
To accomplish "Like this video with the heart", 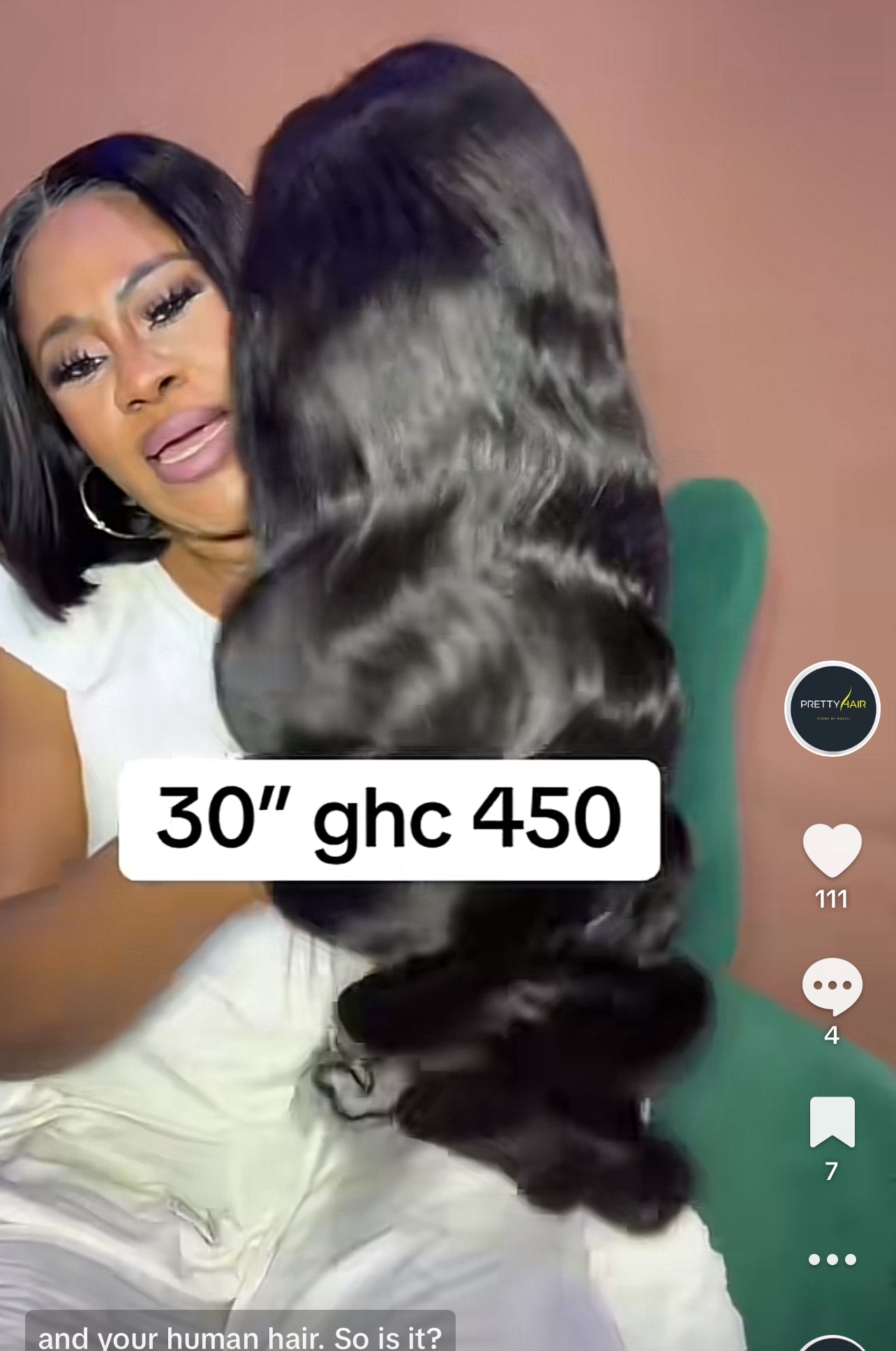I will (x=832, y=850).
